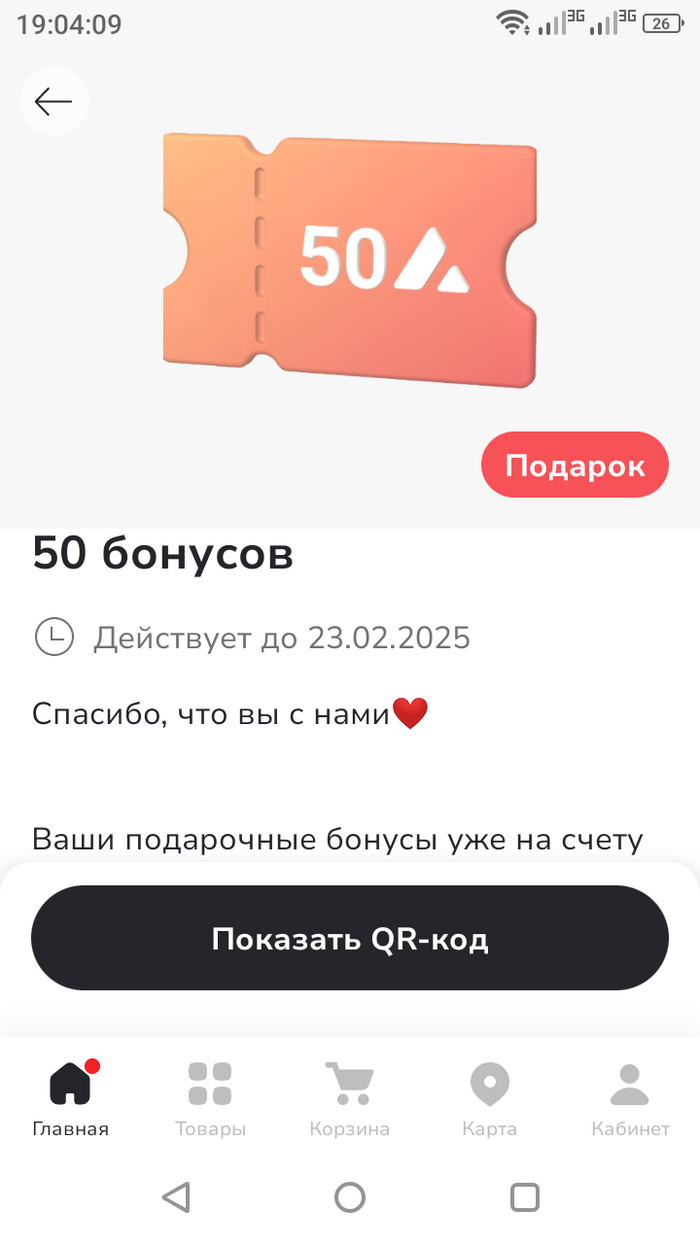Image resolution: width=700 pixels, height=1244 pixels.
Task: Go to the Корзина tab
Action: click(349, 1098)
